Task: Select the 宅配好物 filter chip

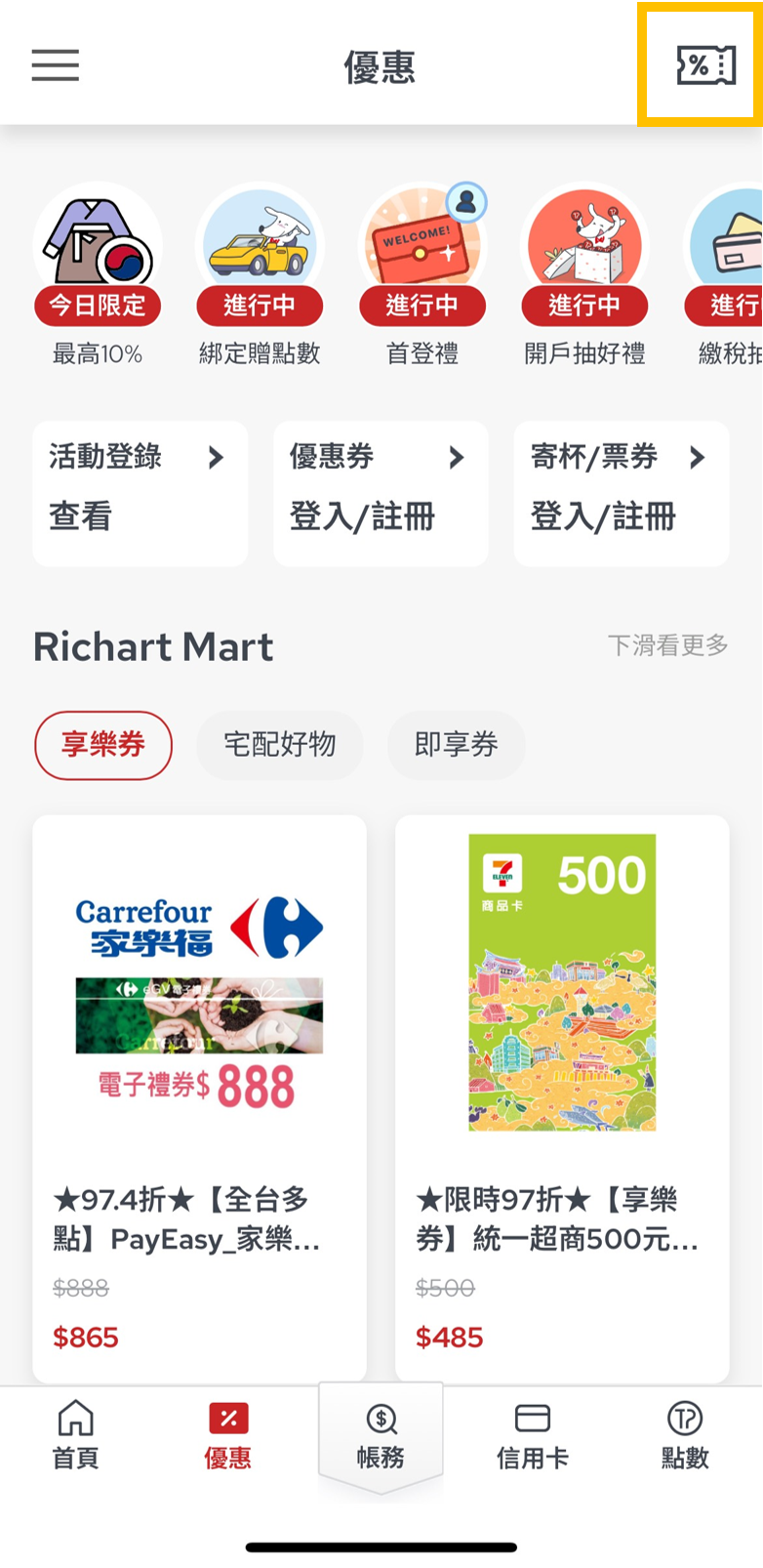Action: click(x=280, y=745)
